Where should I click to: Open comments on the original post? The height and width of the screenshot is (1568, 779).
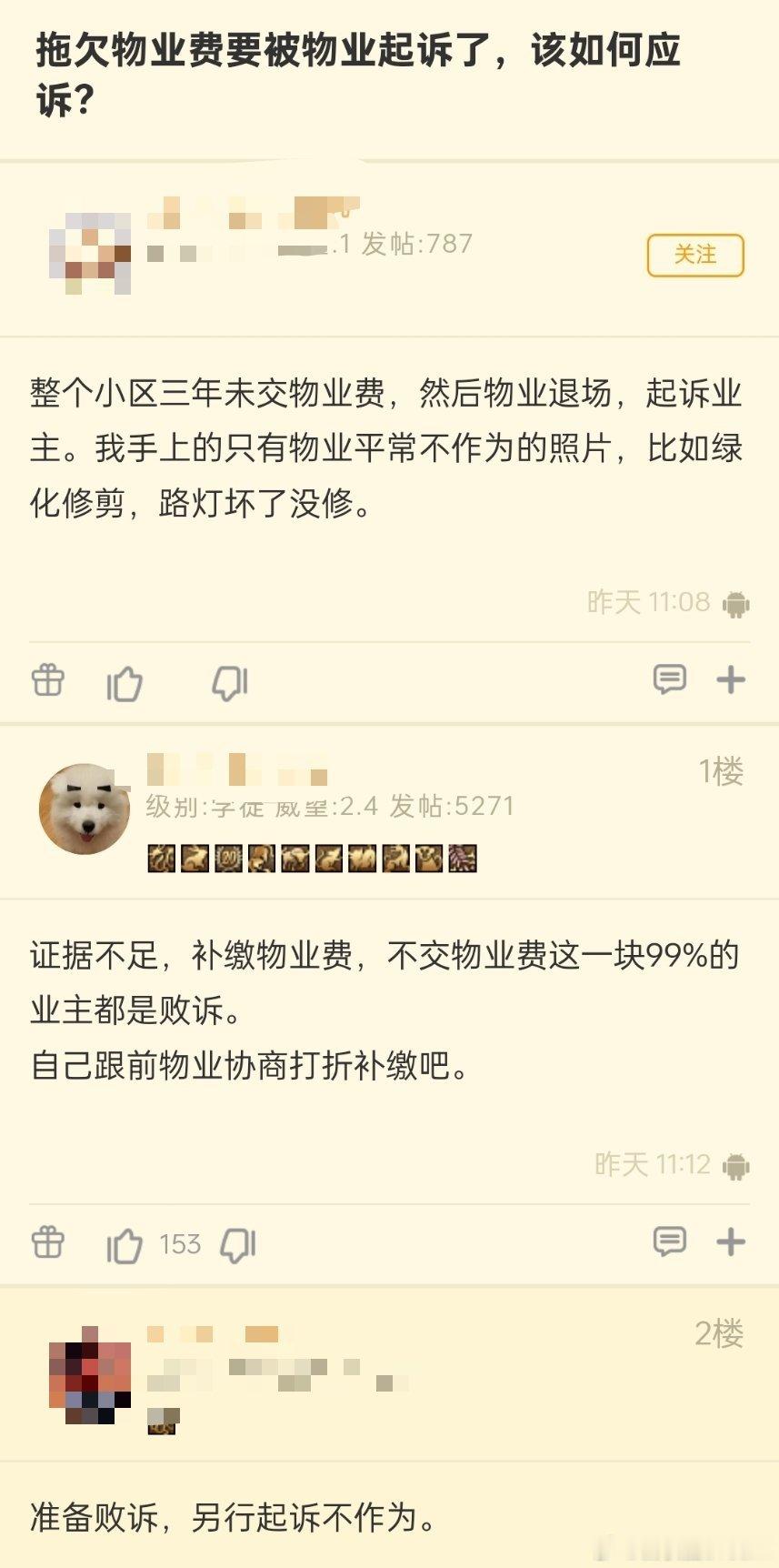point(670,681)
